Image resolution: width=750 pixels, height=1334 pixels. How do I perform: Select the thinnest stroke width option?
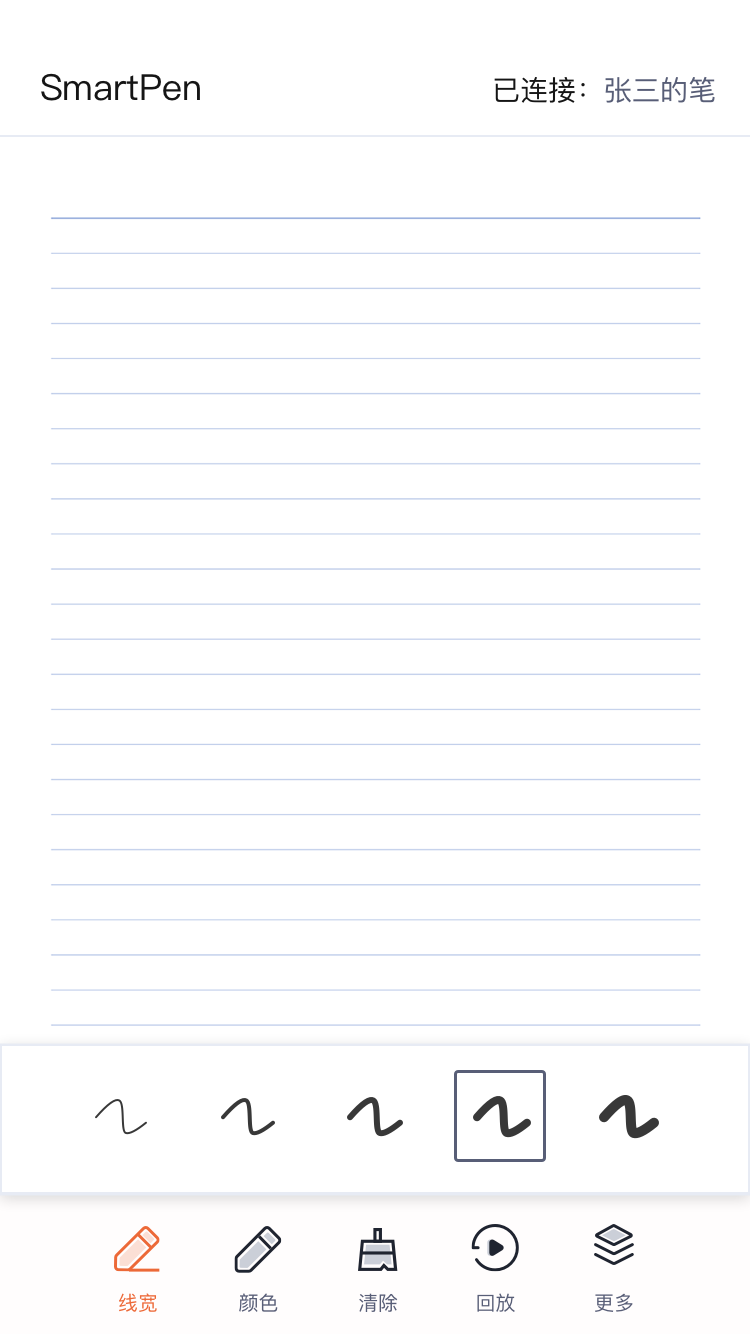click(x=121, y=1115)
